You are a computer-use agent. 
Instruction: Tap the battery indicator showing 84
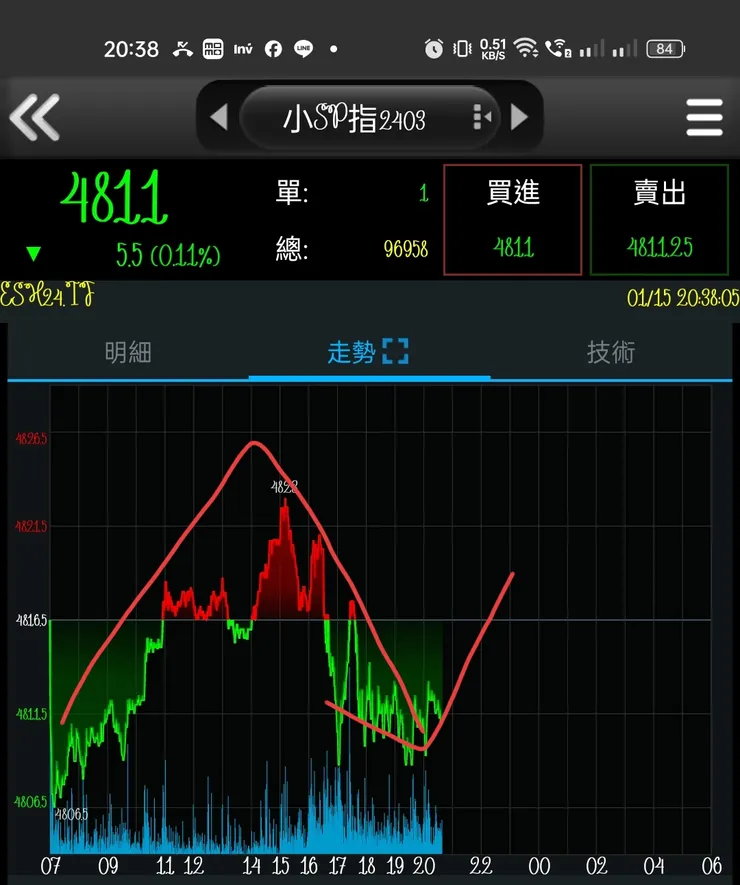(663, 48)
